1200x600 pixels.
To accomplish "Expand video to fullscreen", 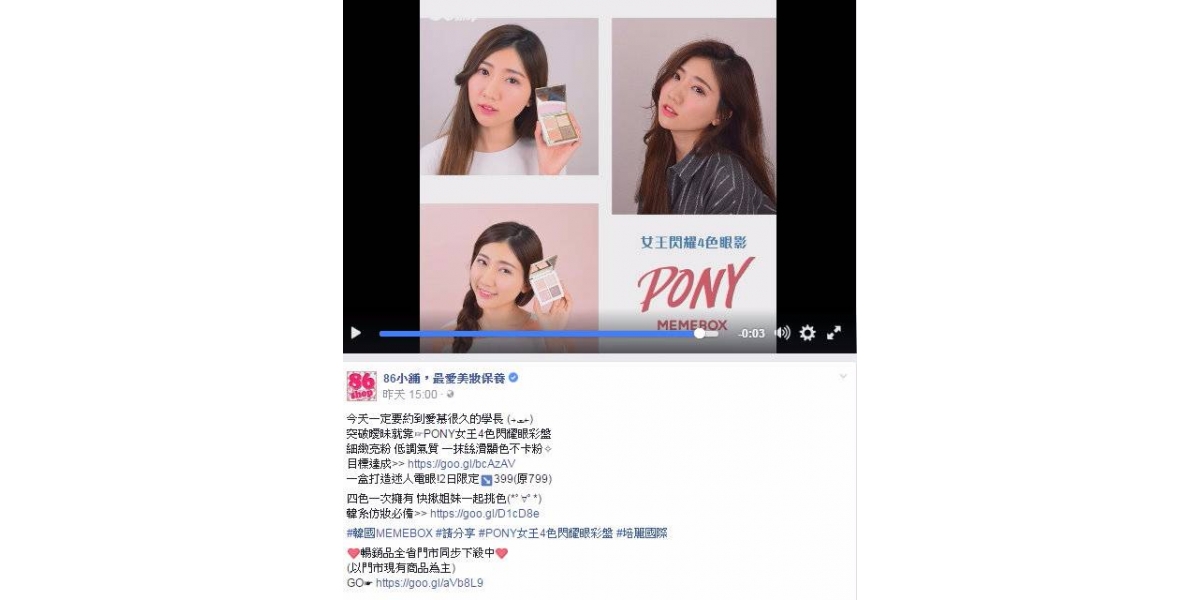I will [x=834, y=333].
